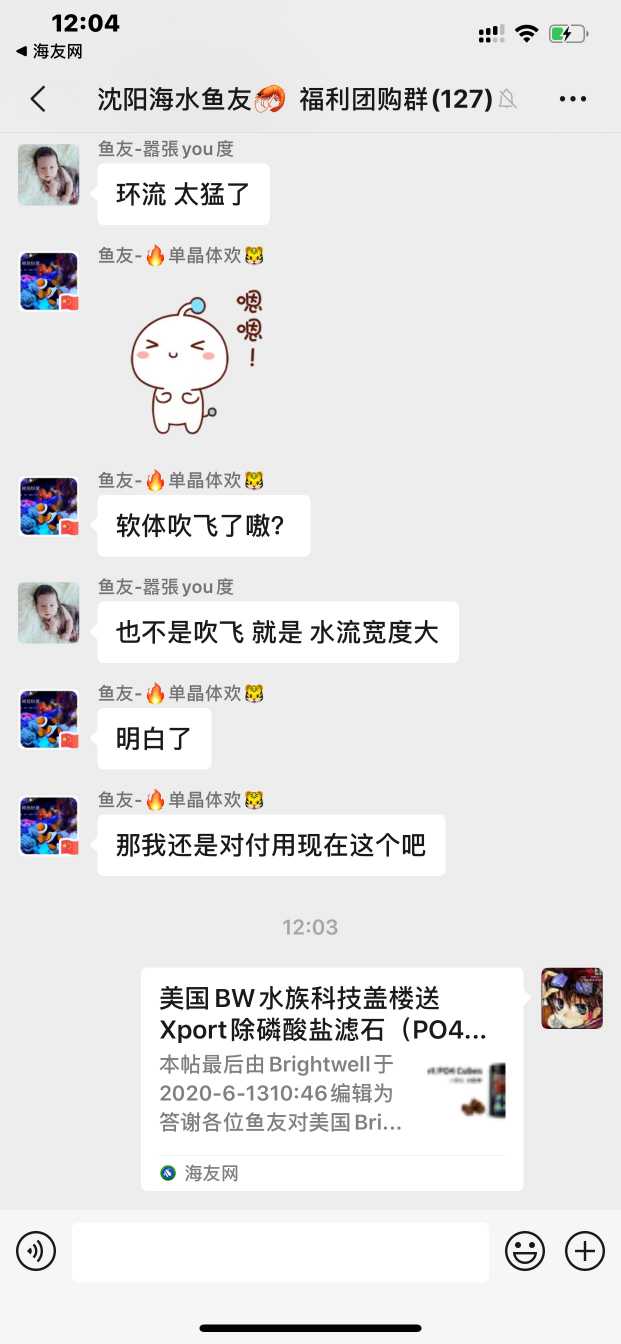Image resolution: width=621 pixels, height=1344 pixels.
Task: Open my avatar next to the 海友网 link card
Action: tap(572, 998)
